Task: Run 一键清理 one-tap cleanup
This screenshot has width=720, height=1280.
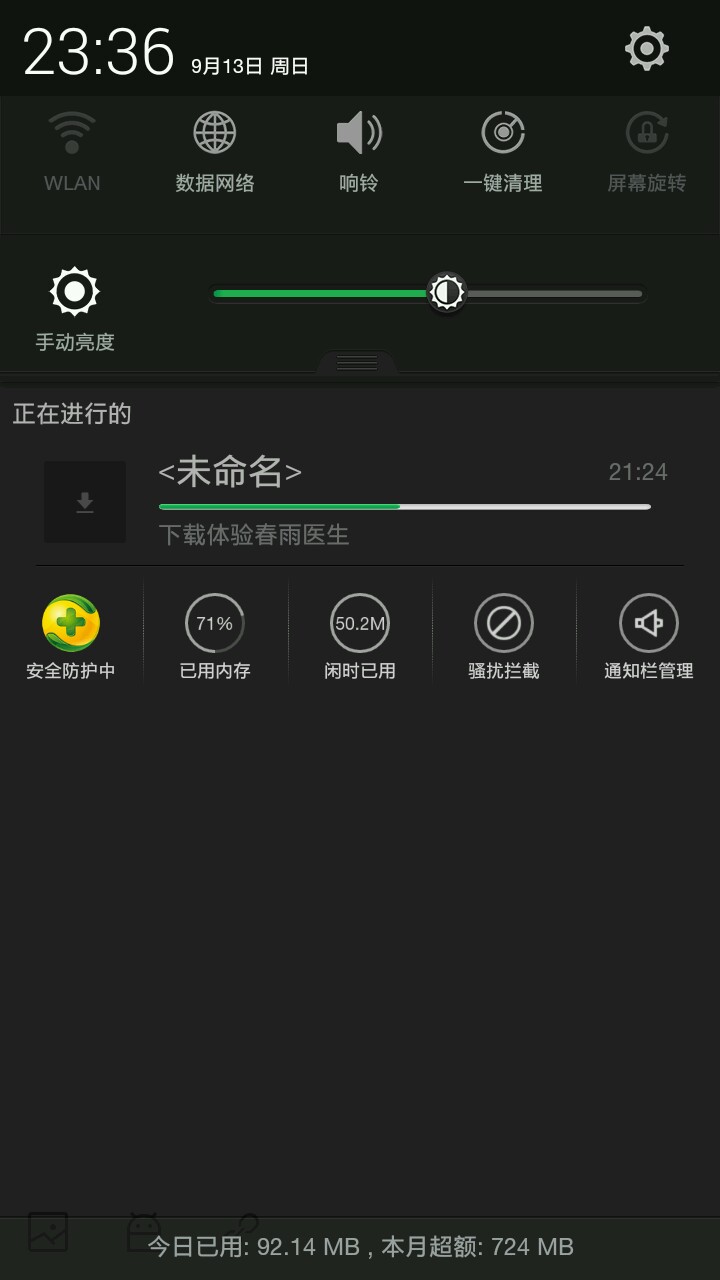Action: click(502, 150)
